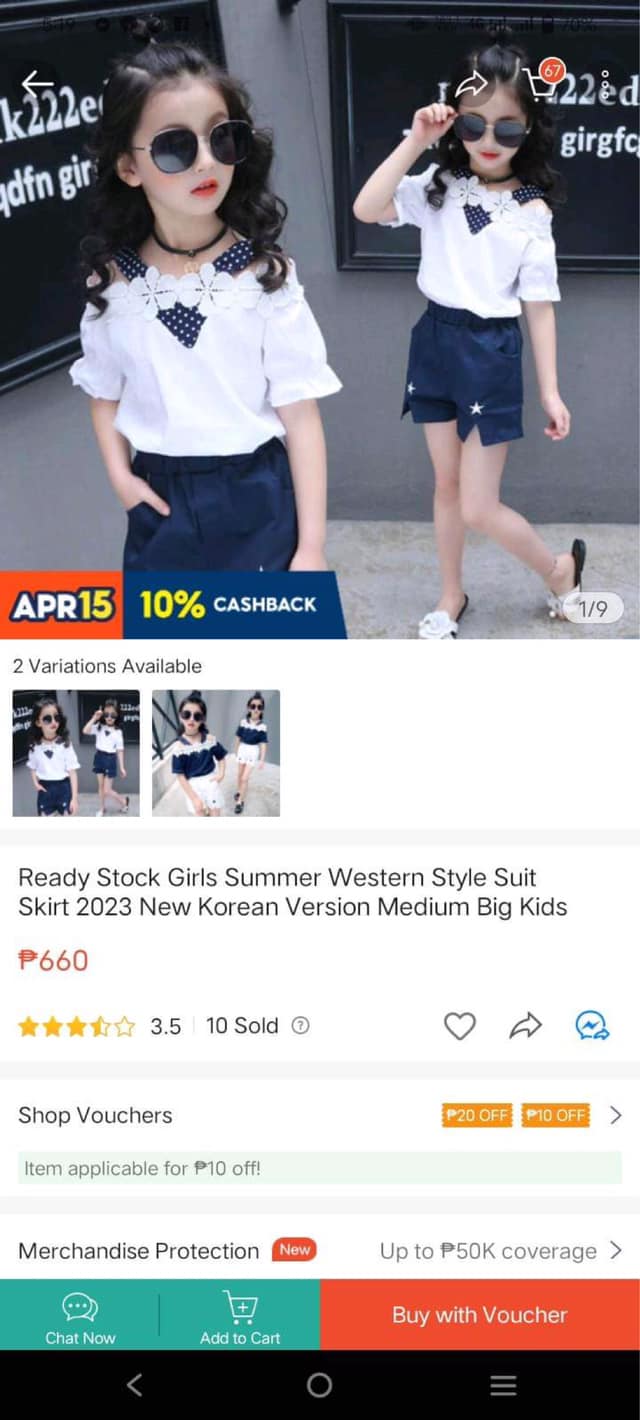Viewport: 640px width, 1420px height.
Task: Add item to wishlist with heart icon
Action: (459, 1026)
